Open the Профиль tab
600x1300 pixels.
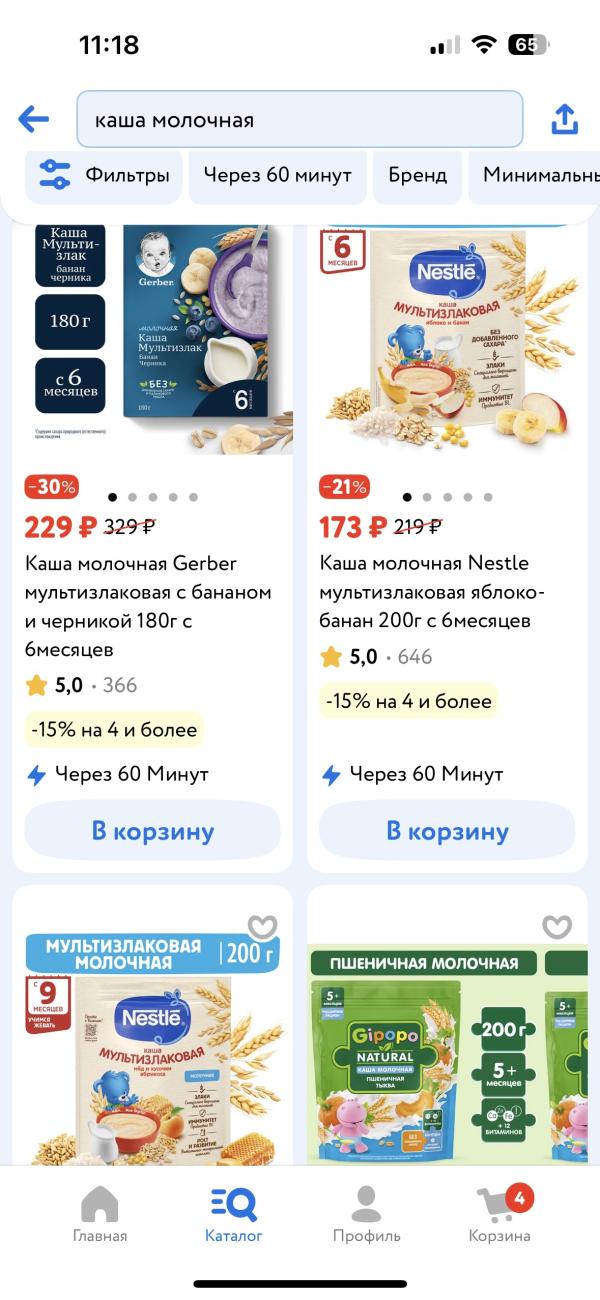[366, 1213]
